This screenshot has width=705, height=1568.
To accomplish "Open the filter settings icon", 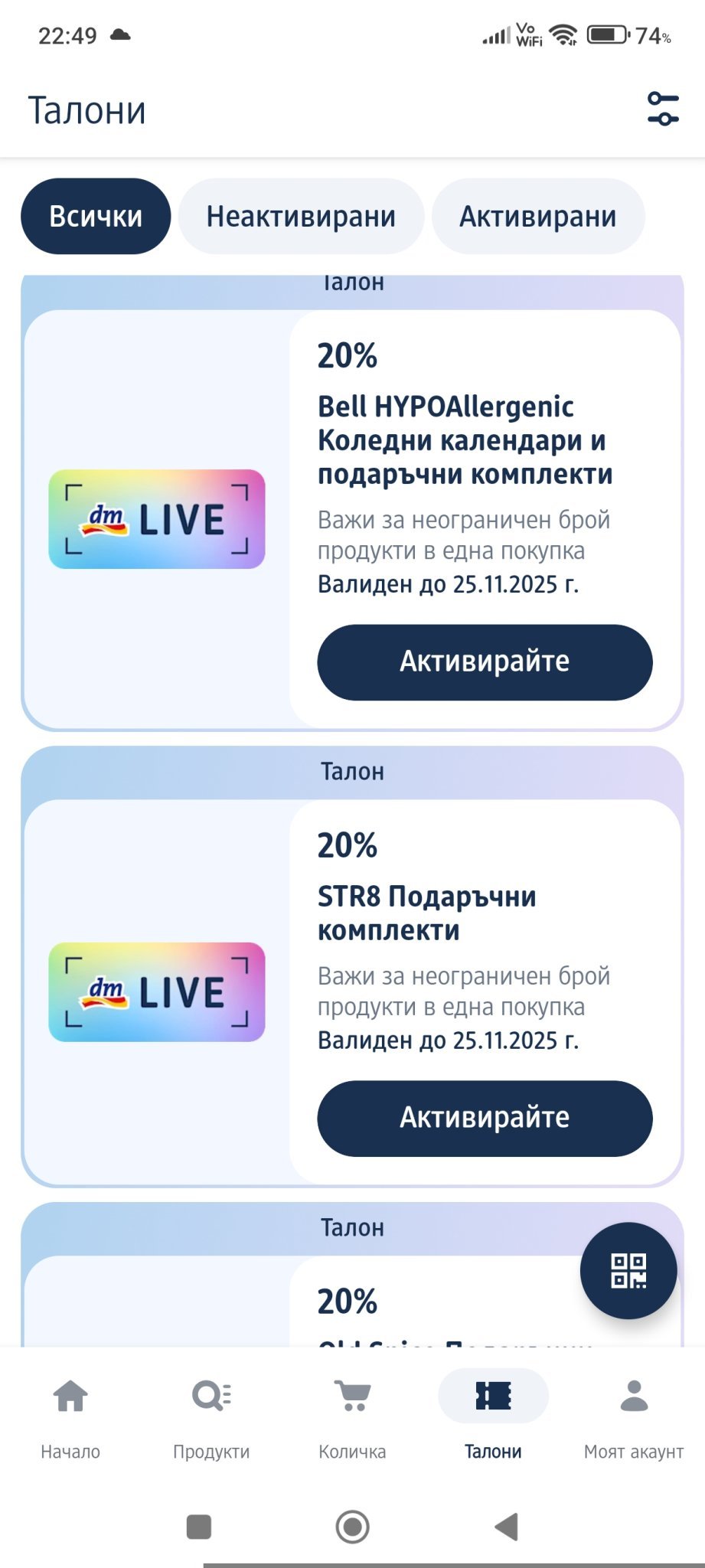I will pos(662,109).
